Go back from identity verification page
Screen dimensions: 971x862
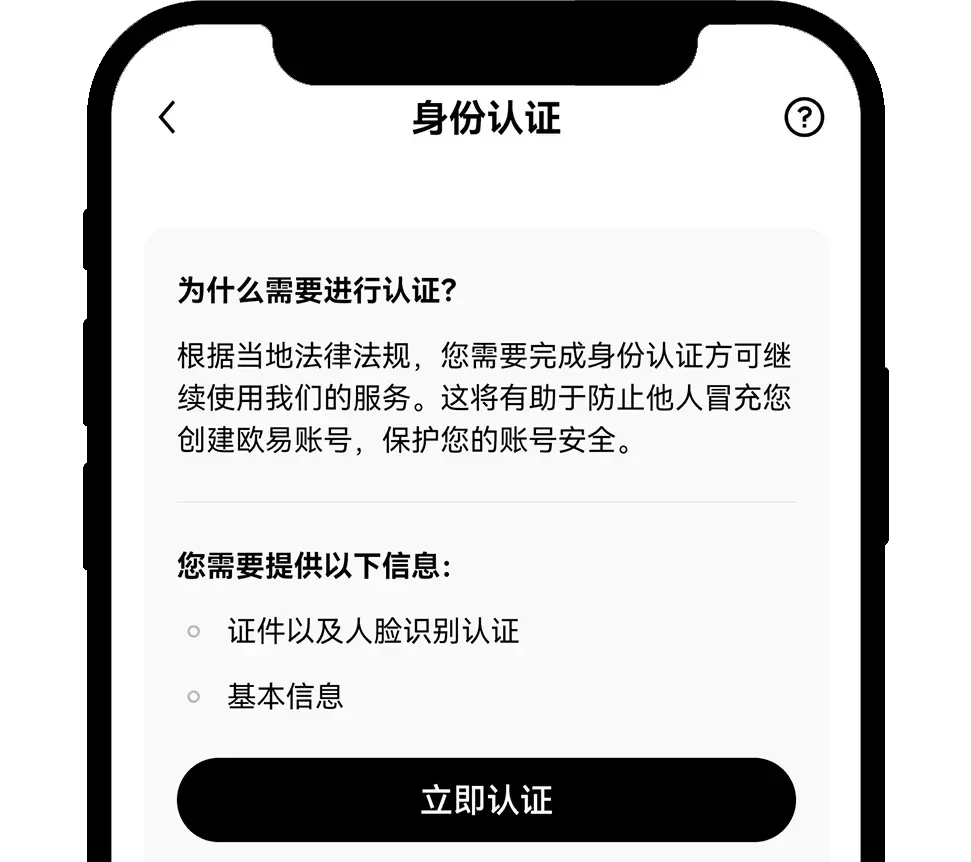click(x=167, y=118)
